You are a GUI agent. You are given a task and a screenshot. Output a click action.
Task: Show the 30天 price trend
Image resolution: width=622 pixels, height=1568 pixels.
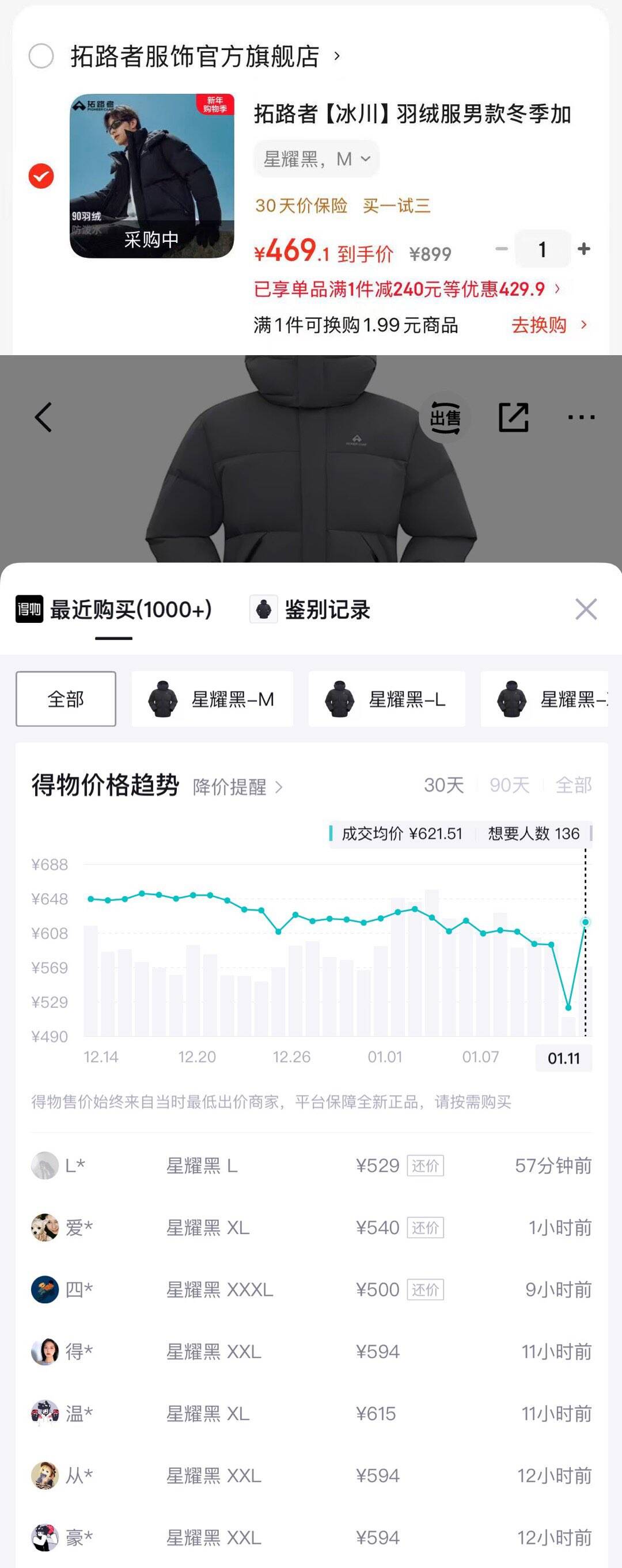pyautogui.click(x=443, y=785)
